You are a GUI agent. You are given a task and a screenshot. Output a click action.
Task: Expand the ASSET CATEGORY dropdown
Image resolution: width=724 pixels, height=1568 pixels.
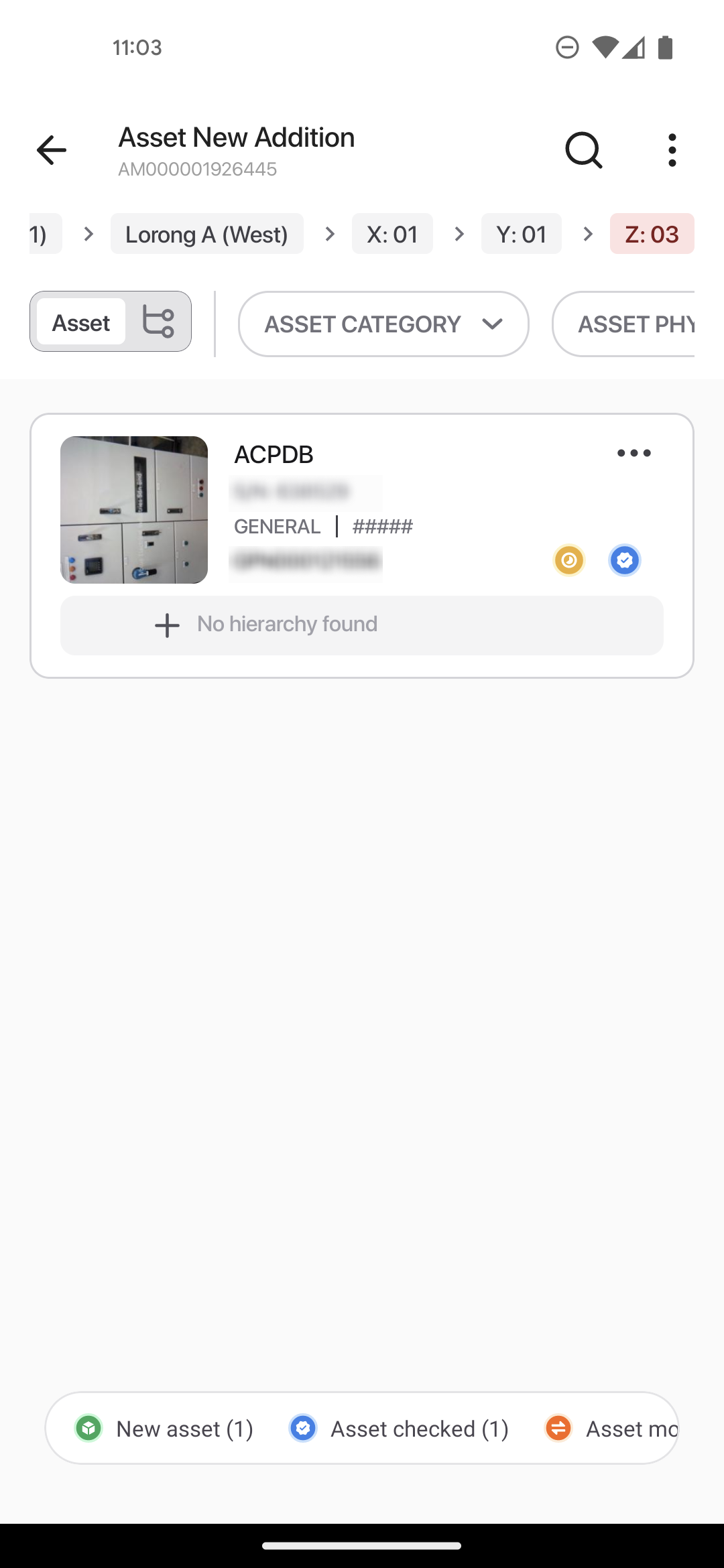(x=383, y=324)
